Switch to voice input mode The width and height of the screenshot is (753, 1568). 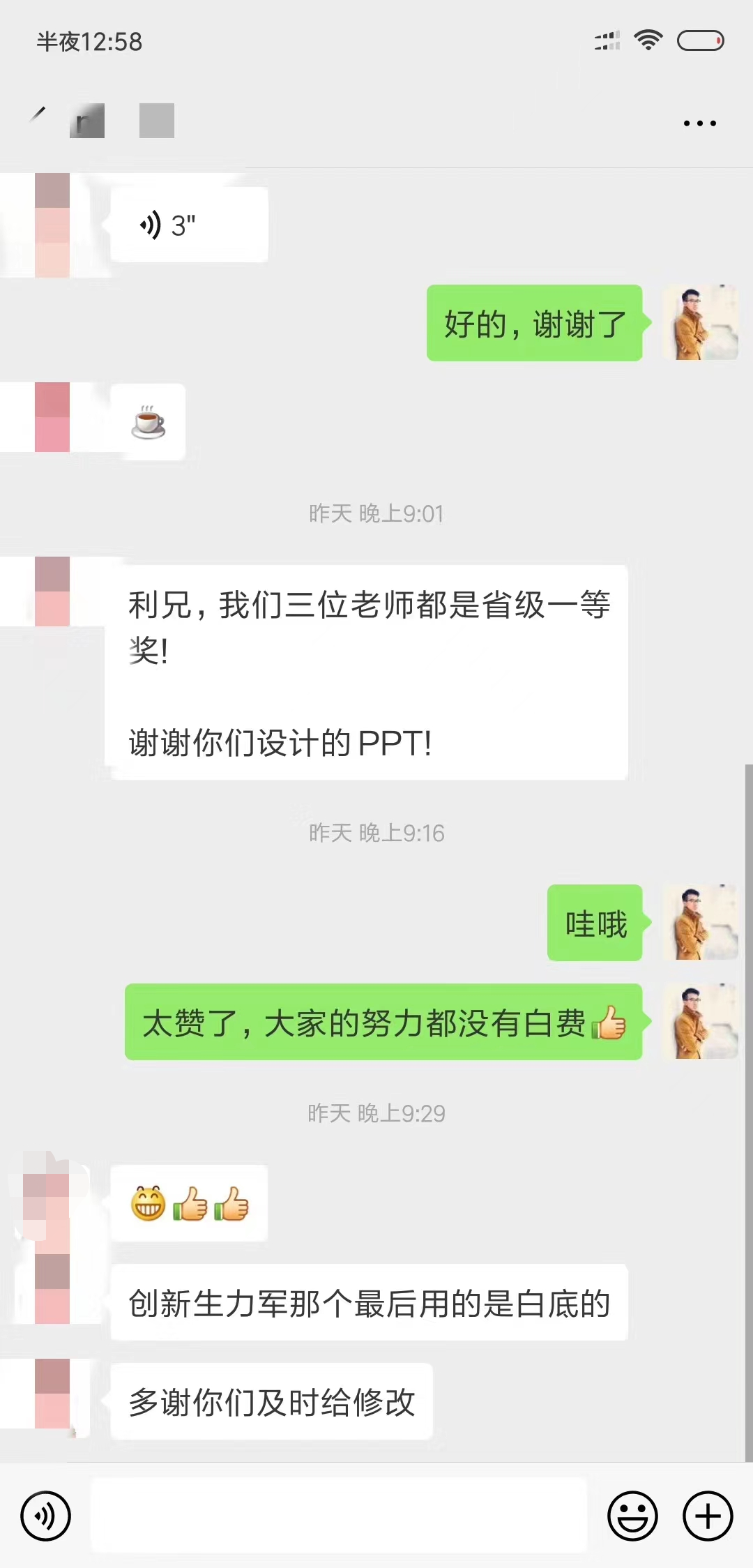pyautogui.click(x=46, y=1516)
